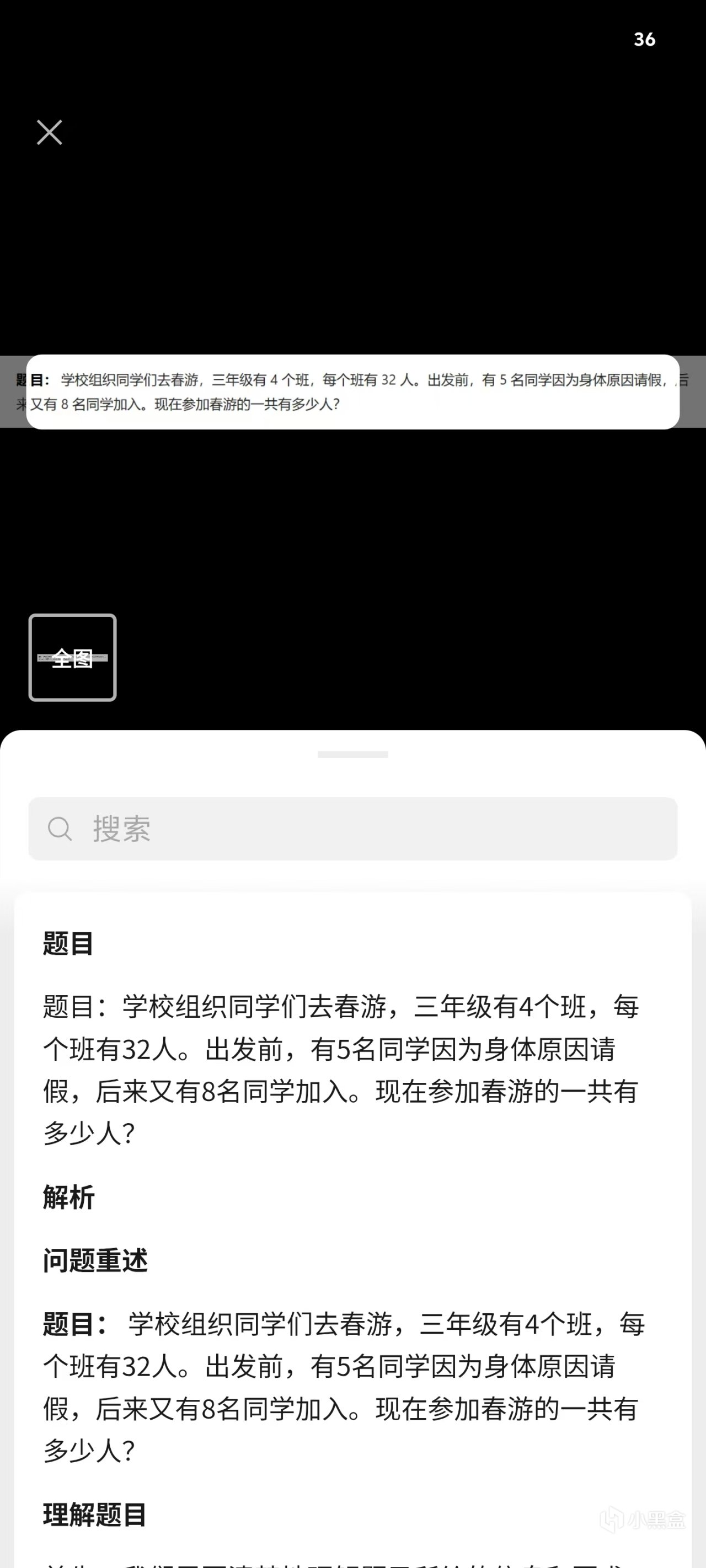Select the highlighted question crop area

pos(352,392)
